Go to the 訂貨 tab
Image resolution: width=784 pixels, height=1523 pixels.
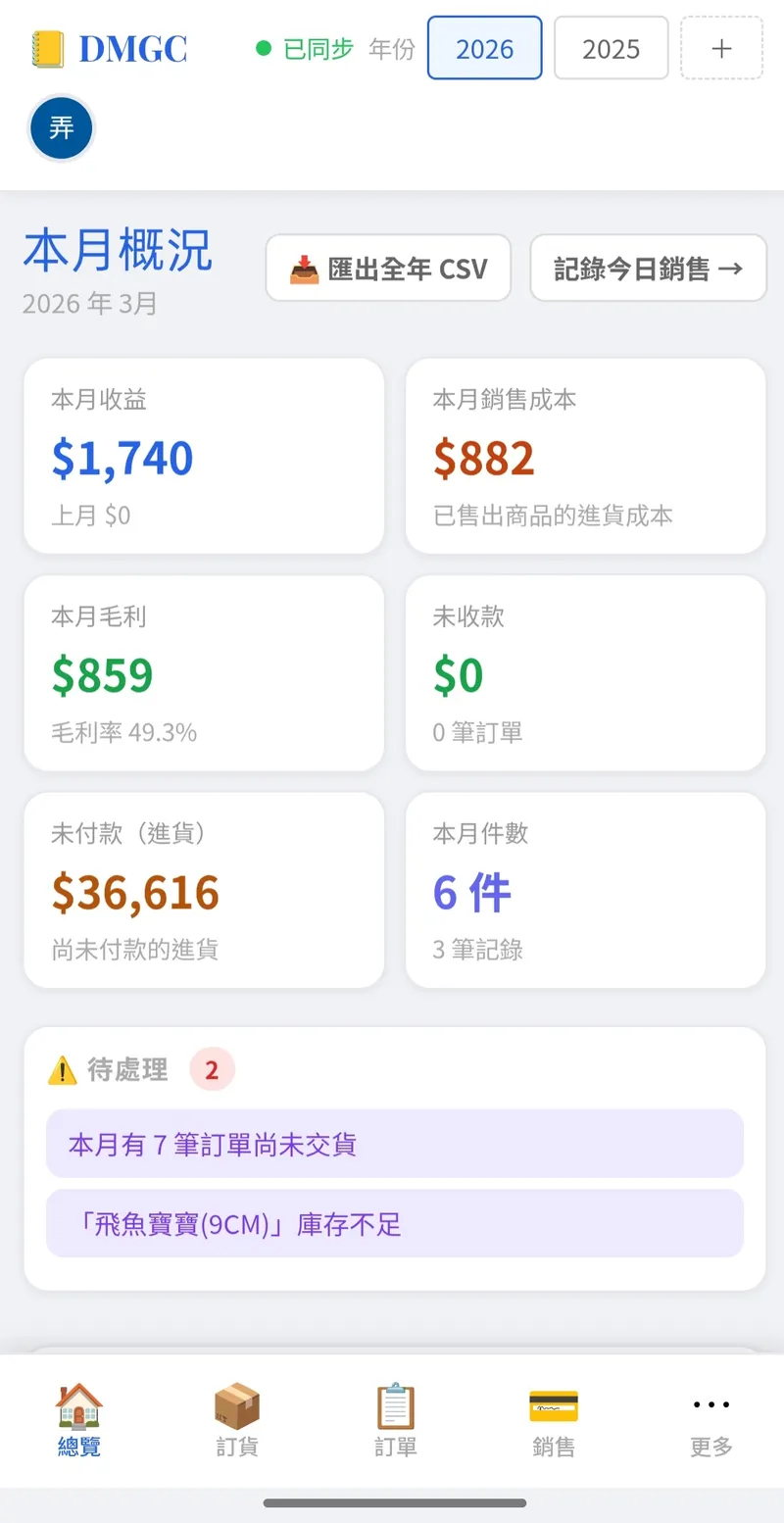pos(237,1420)
